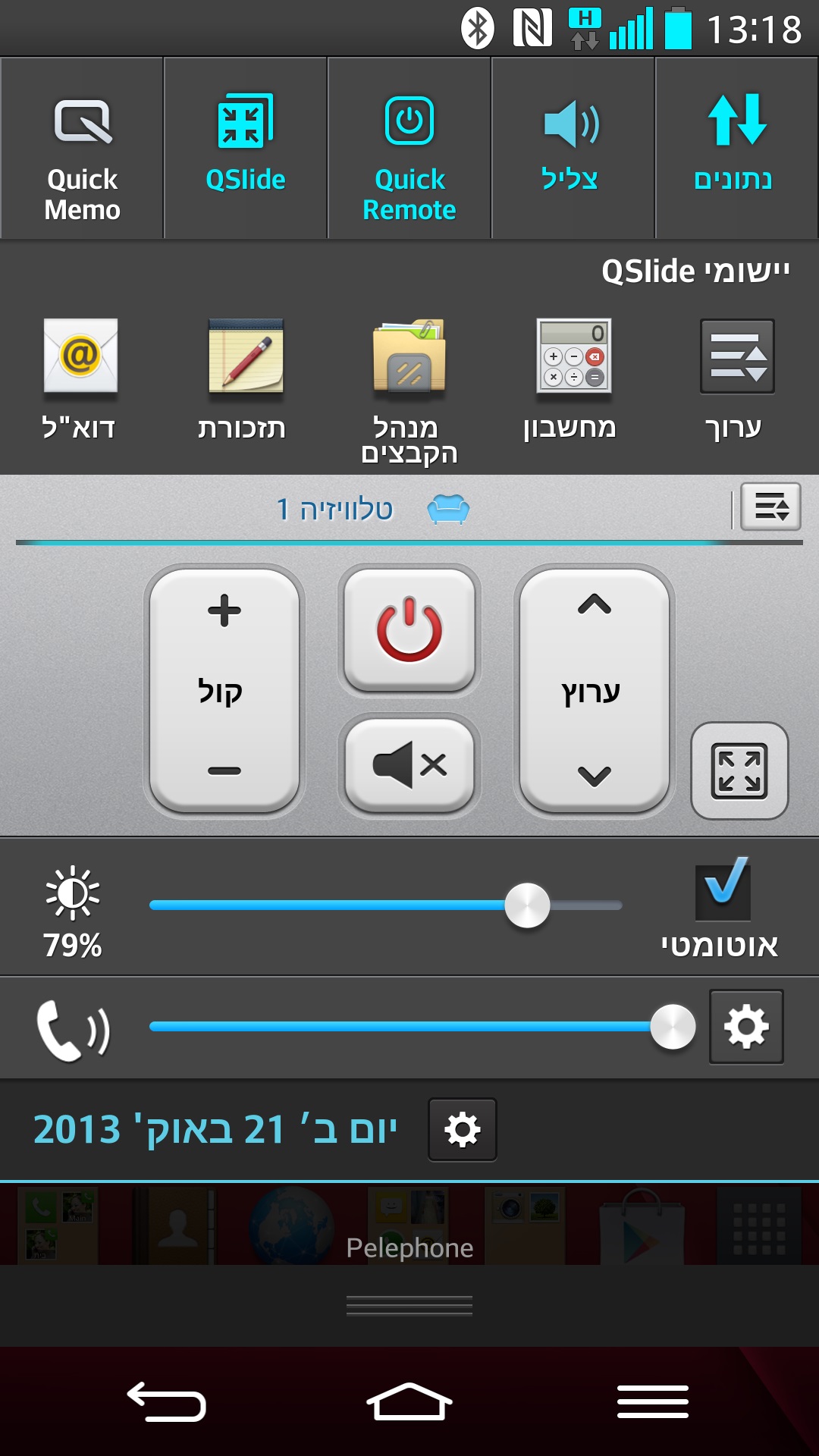This screenshot has width=819, height=1456.
Task: Open the settings gear beside the date
Action: (463, 1130)
